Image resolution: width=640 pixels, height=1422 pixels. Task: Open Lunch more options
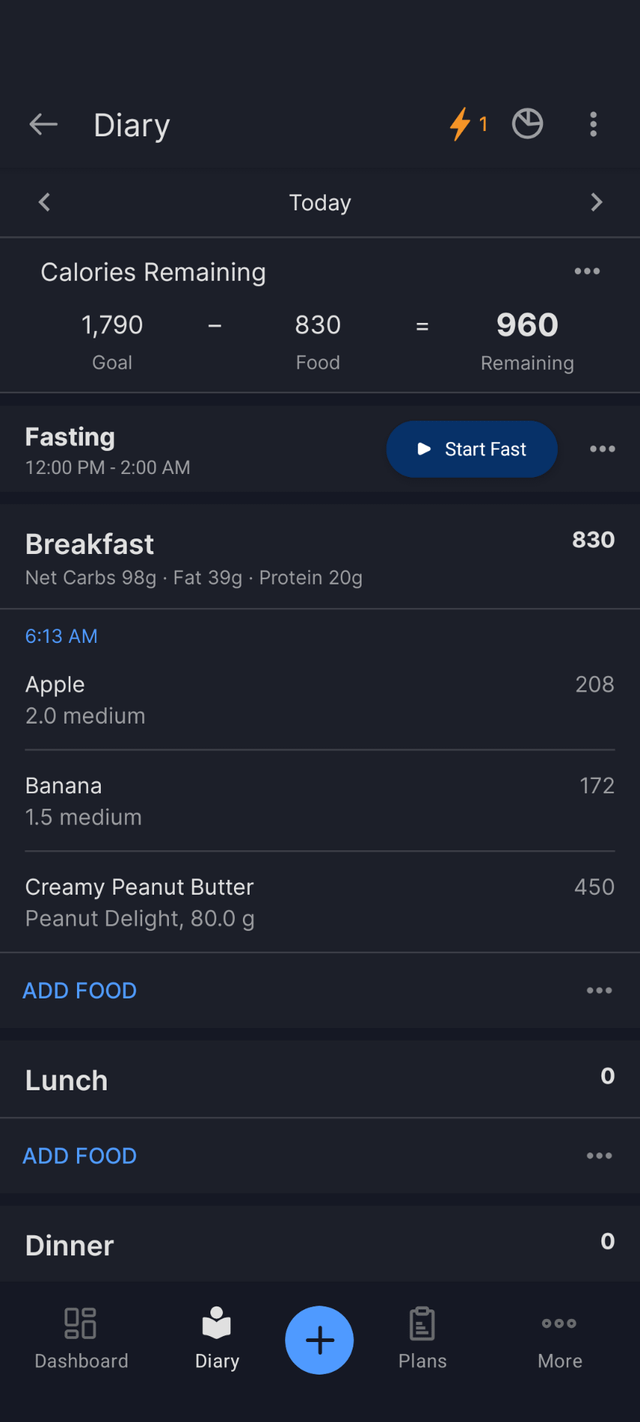click(x=599, y=1156)
